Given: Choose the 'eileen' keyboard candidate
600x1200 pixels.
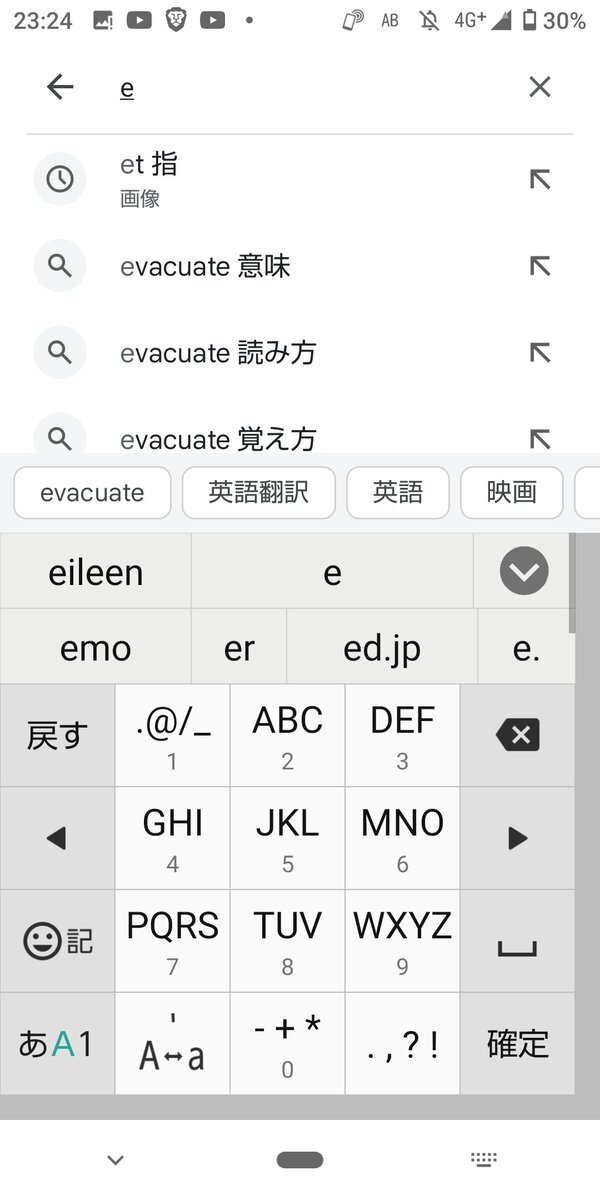Looking at the screenshot, I should (96, 572).
